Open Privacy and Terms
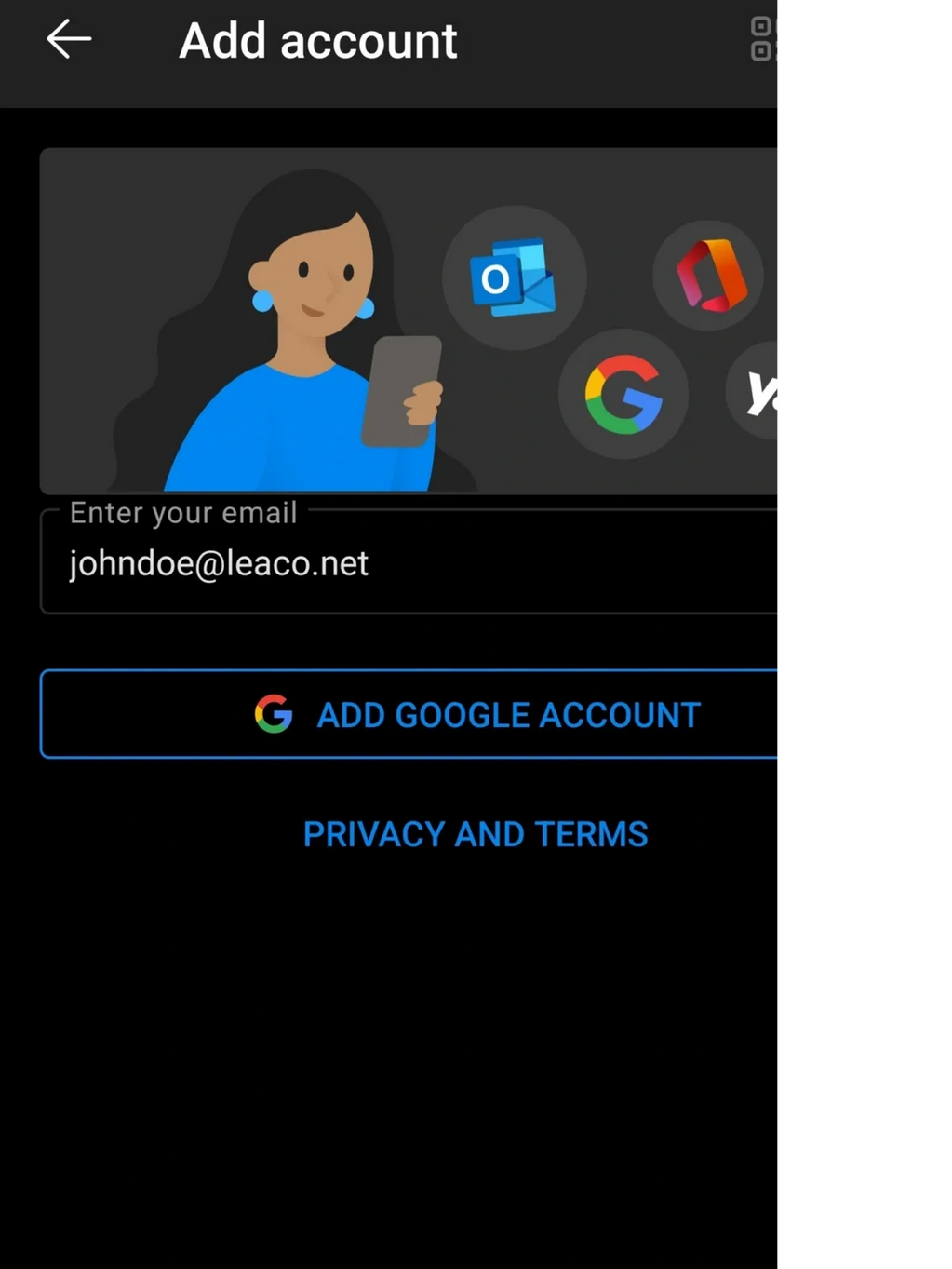This screenshot has height=1269, width=952. coord(476,834)
